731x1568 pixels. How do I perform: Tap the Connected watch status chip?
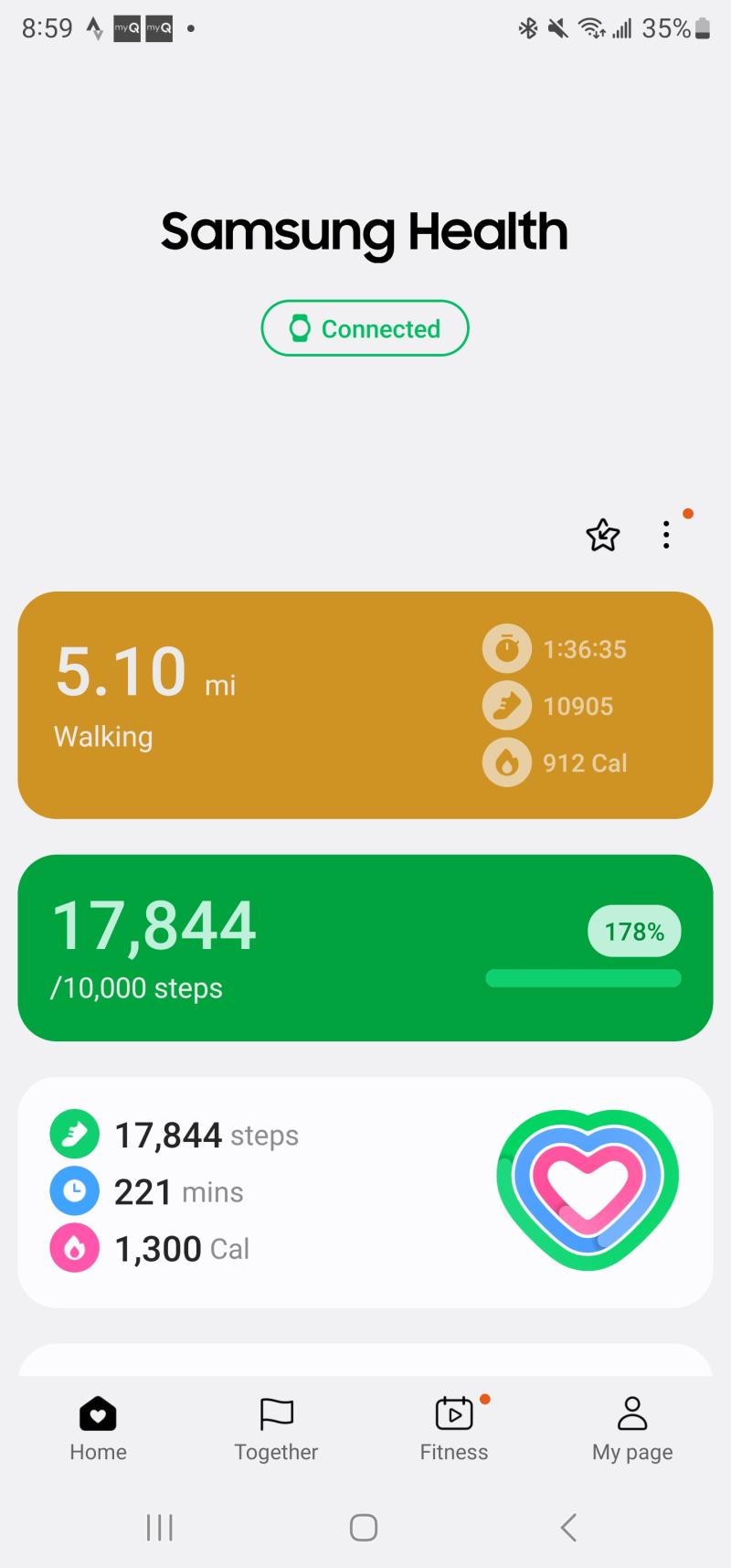pyautogui.click(x=365, y=328)
